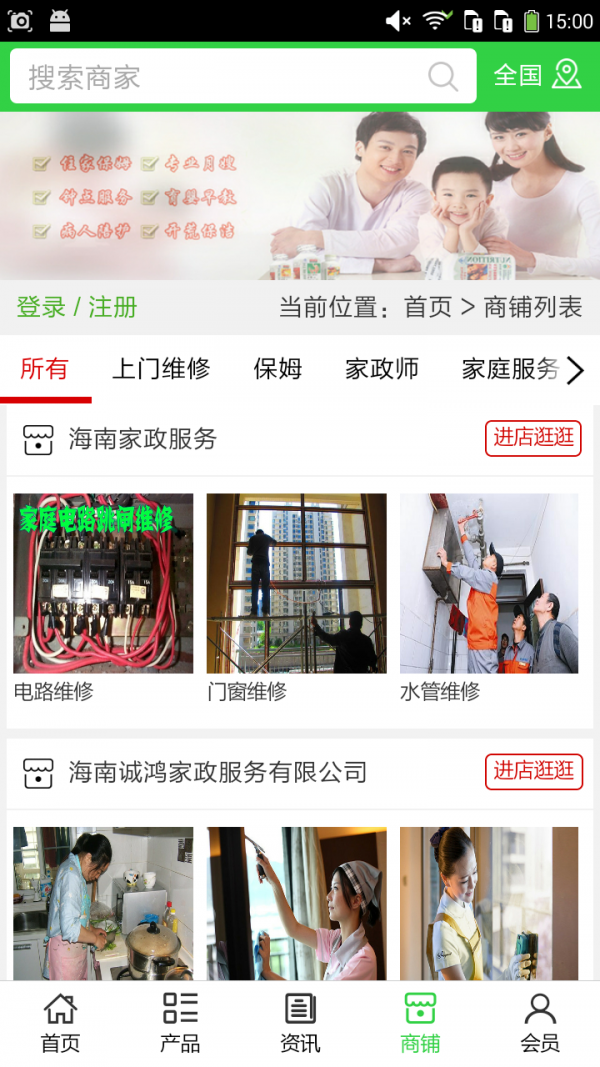
Task: Show more categories with the right arrow
Action: (x=575, y=371)
